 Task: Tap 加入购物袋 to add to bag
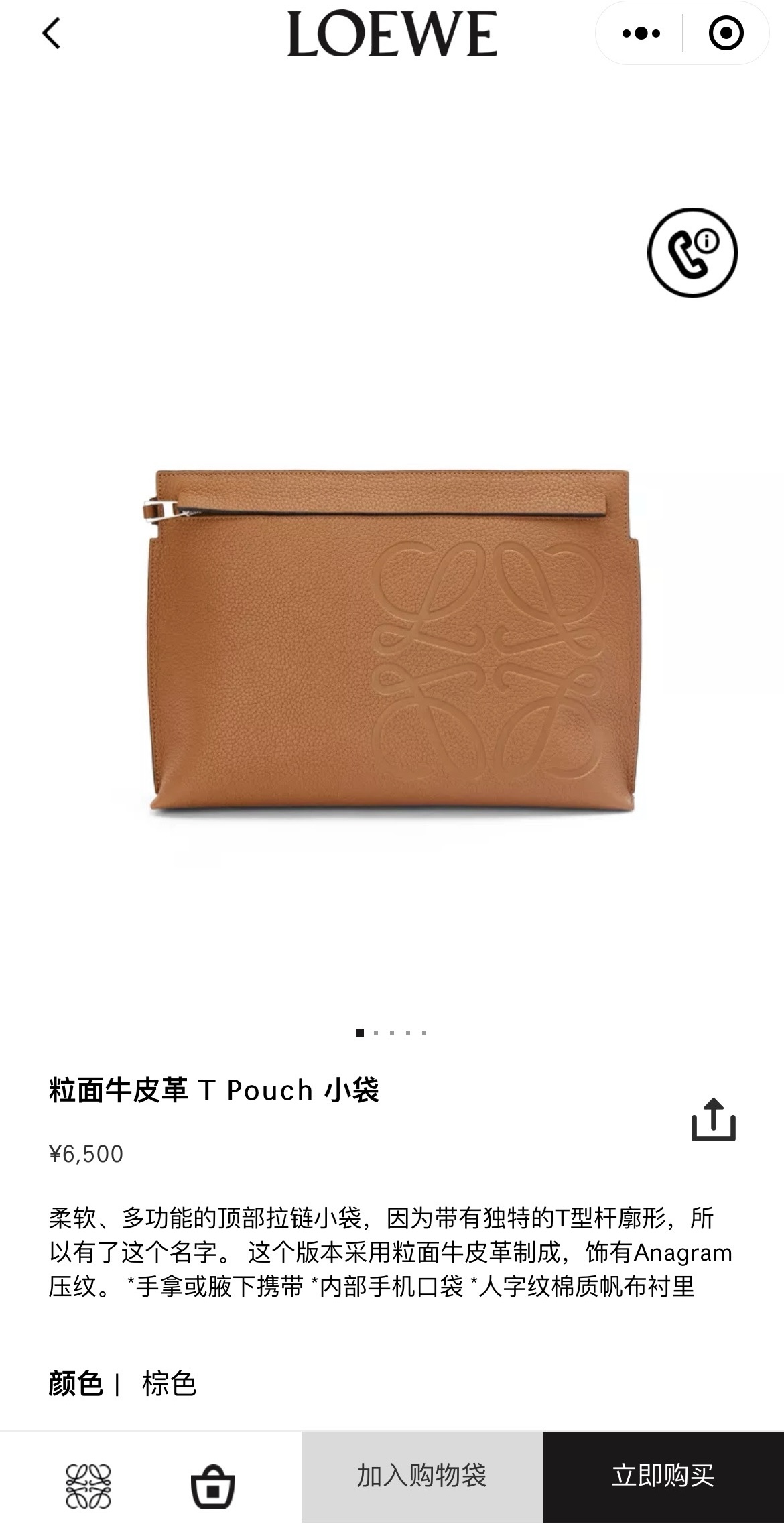(x=421, y=1477)
